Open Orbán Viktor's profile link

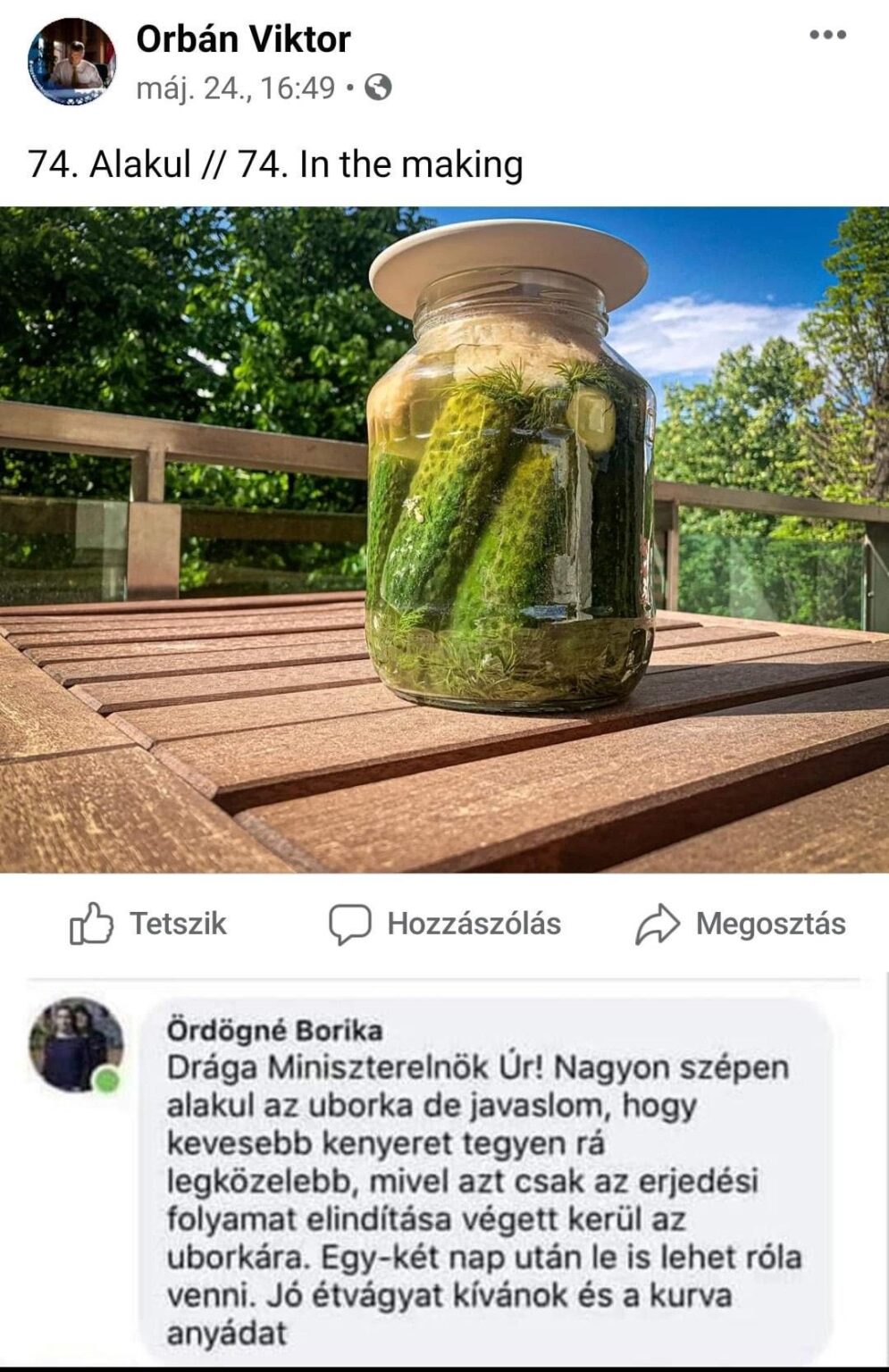point(244,38)
